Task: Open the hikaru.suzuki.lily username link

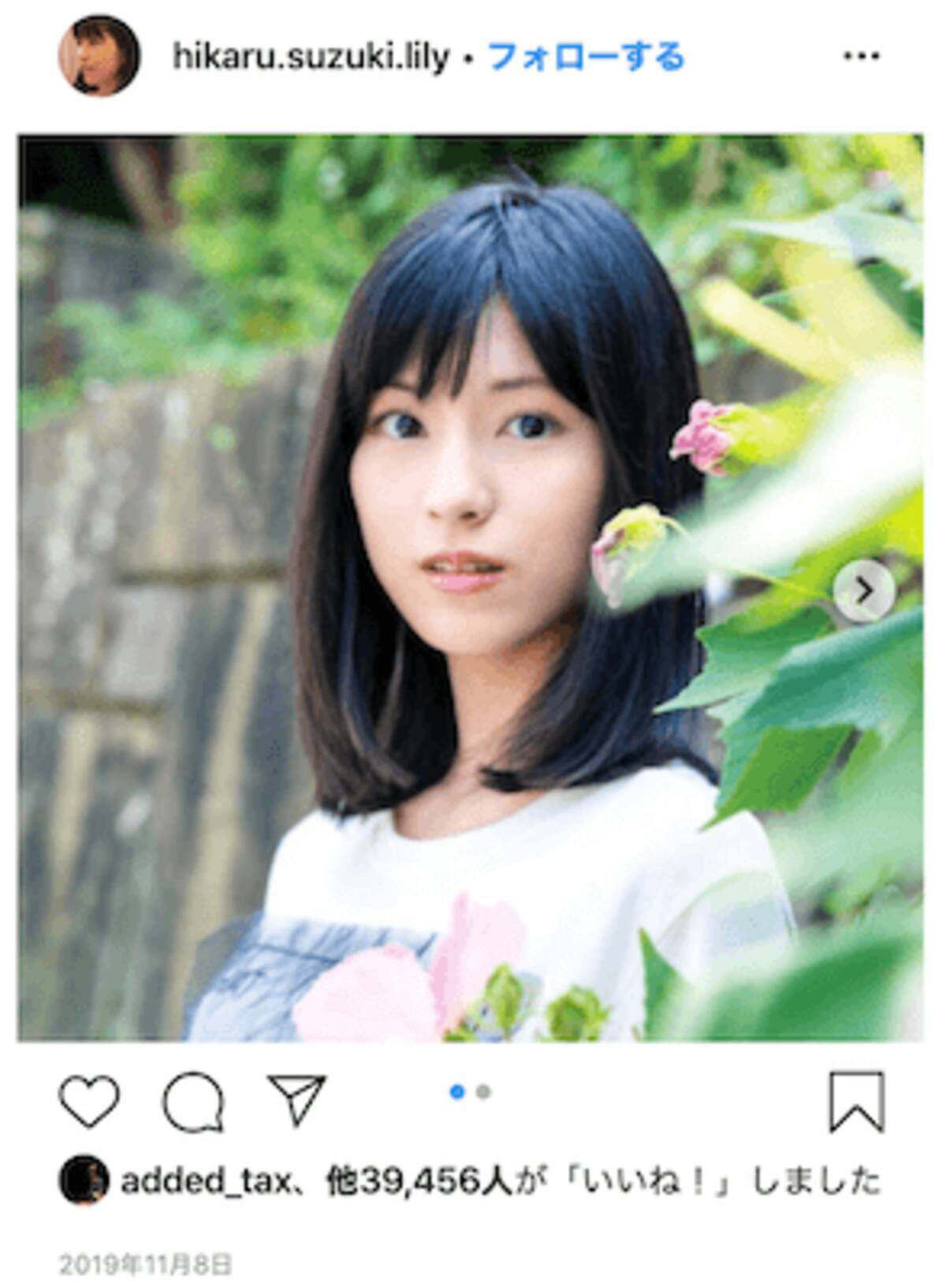Action: pyautogui.click(x=310, y=57)
